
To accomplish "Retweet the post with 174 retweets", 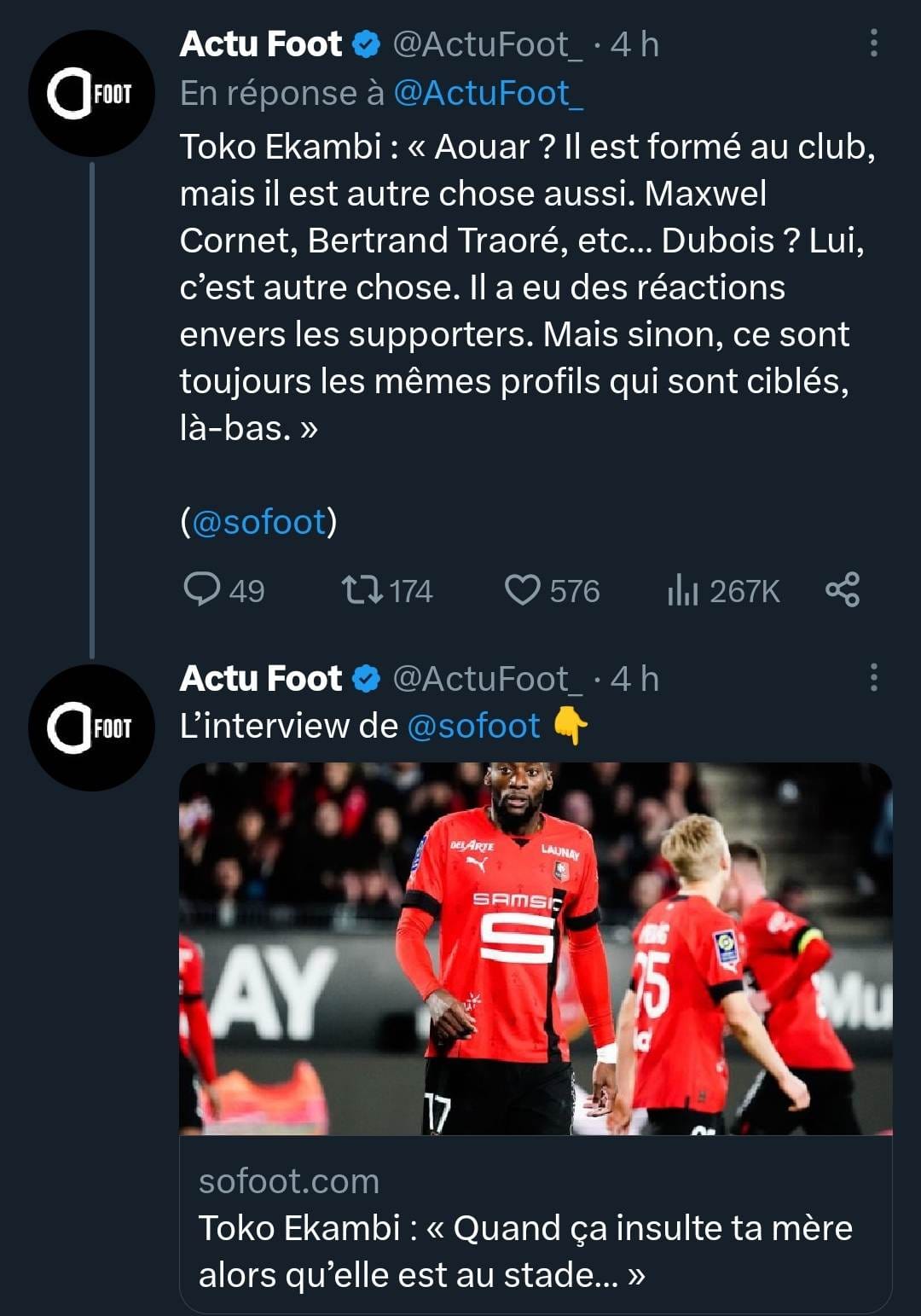I will pos(362,590).
